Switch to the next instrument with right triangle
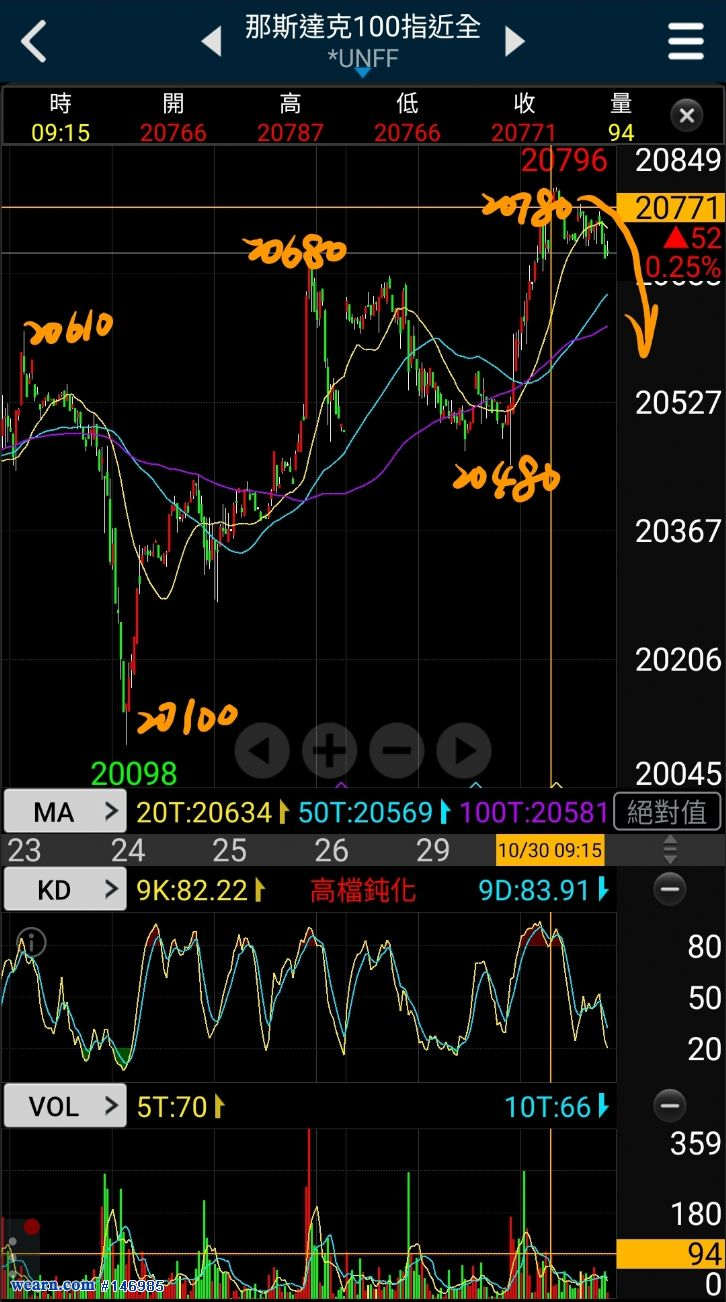 tap(515, 42)
